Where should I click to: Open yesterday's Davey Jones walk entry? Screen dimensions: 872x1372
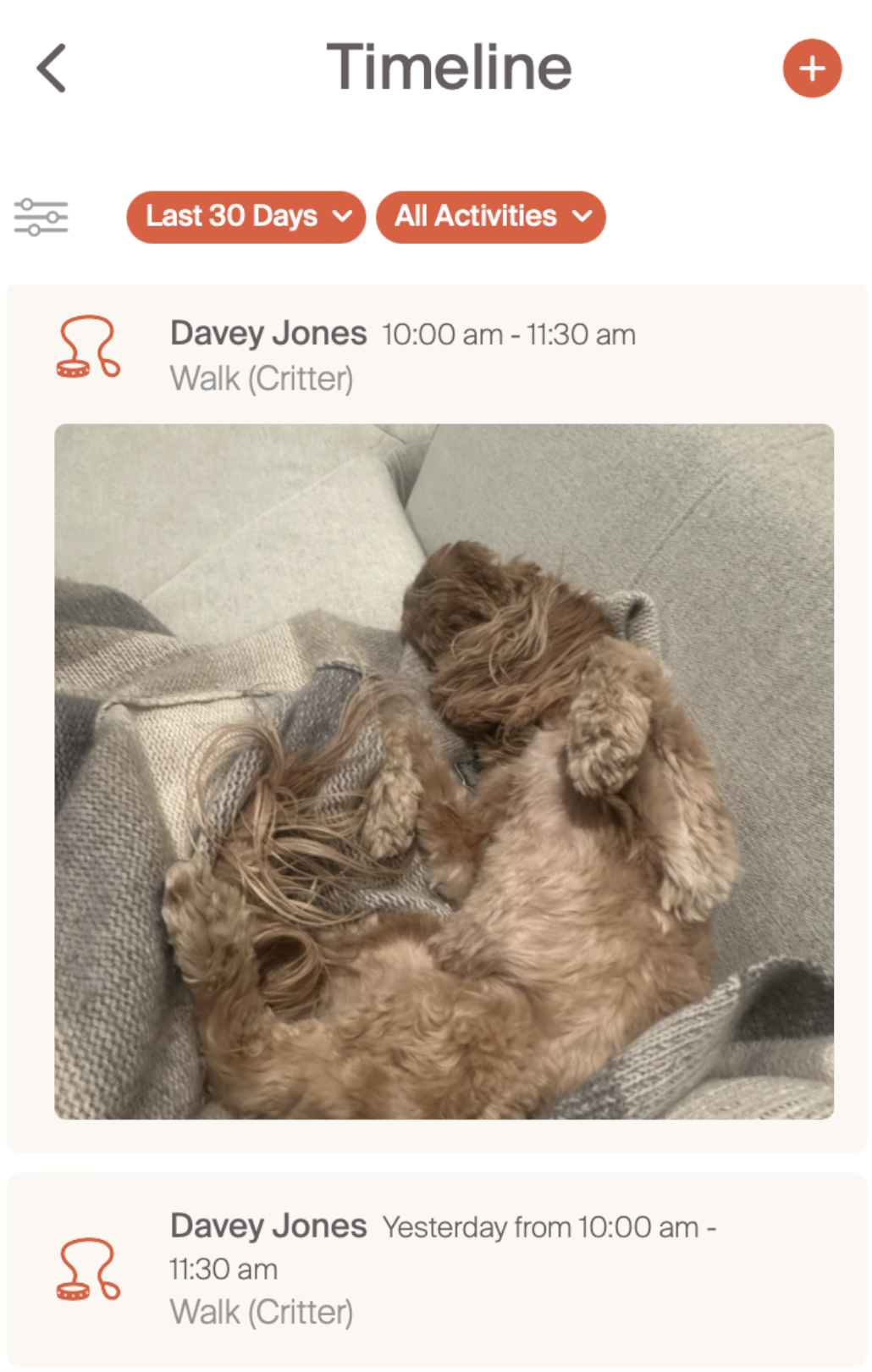pos(437,1268)
